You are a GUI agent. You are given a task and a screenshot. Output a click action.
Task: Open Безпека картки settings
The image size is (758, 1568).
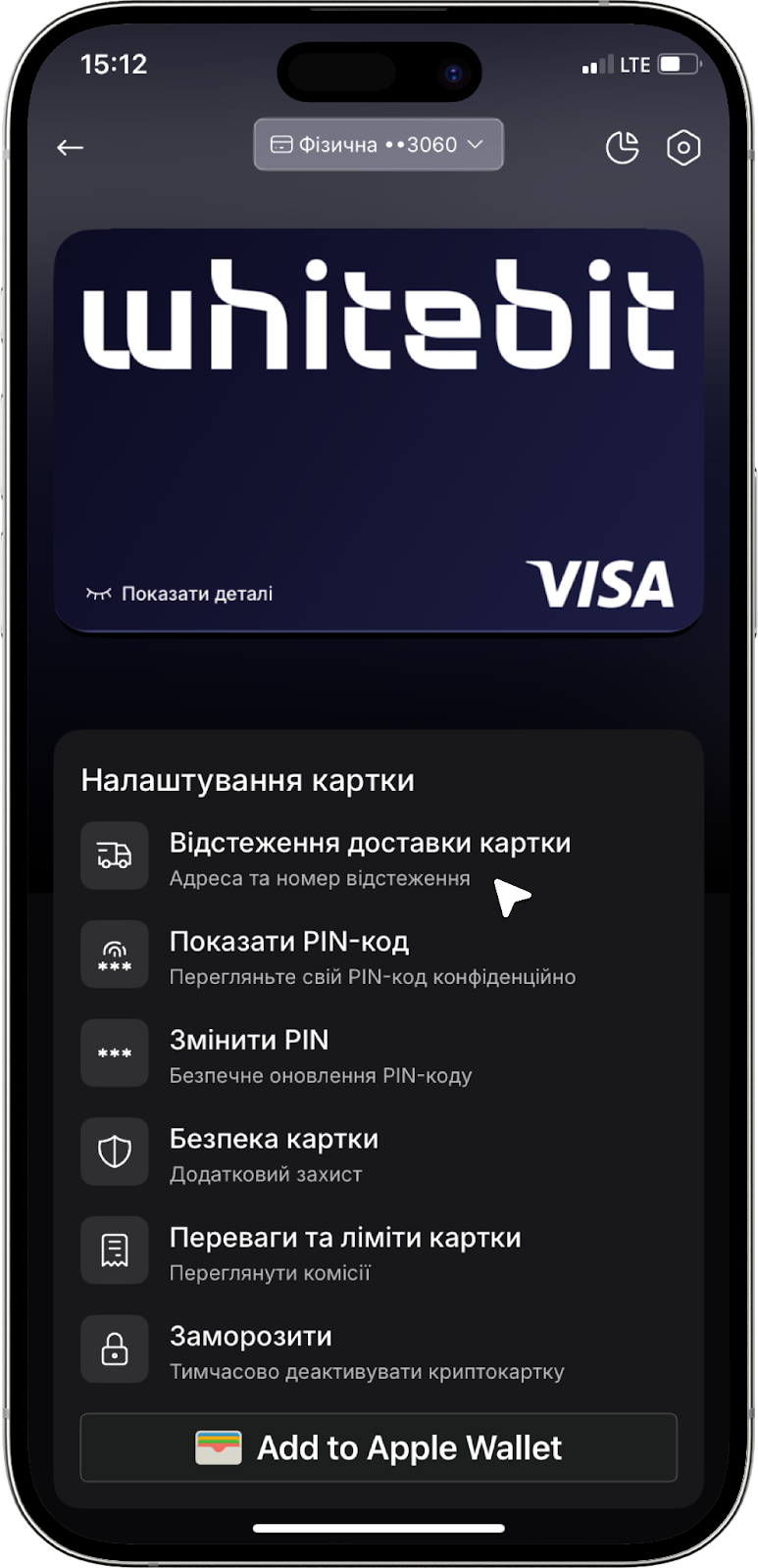pos(274,1152)
